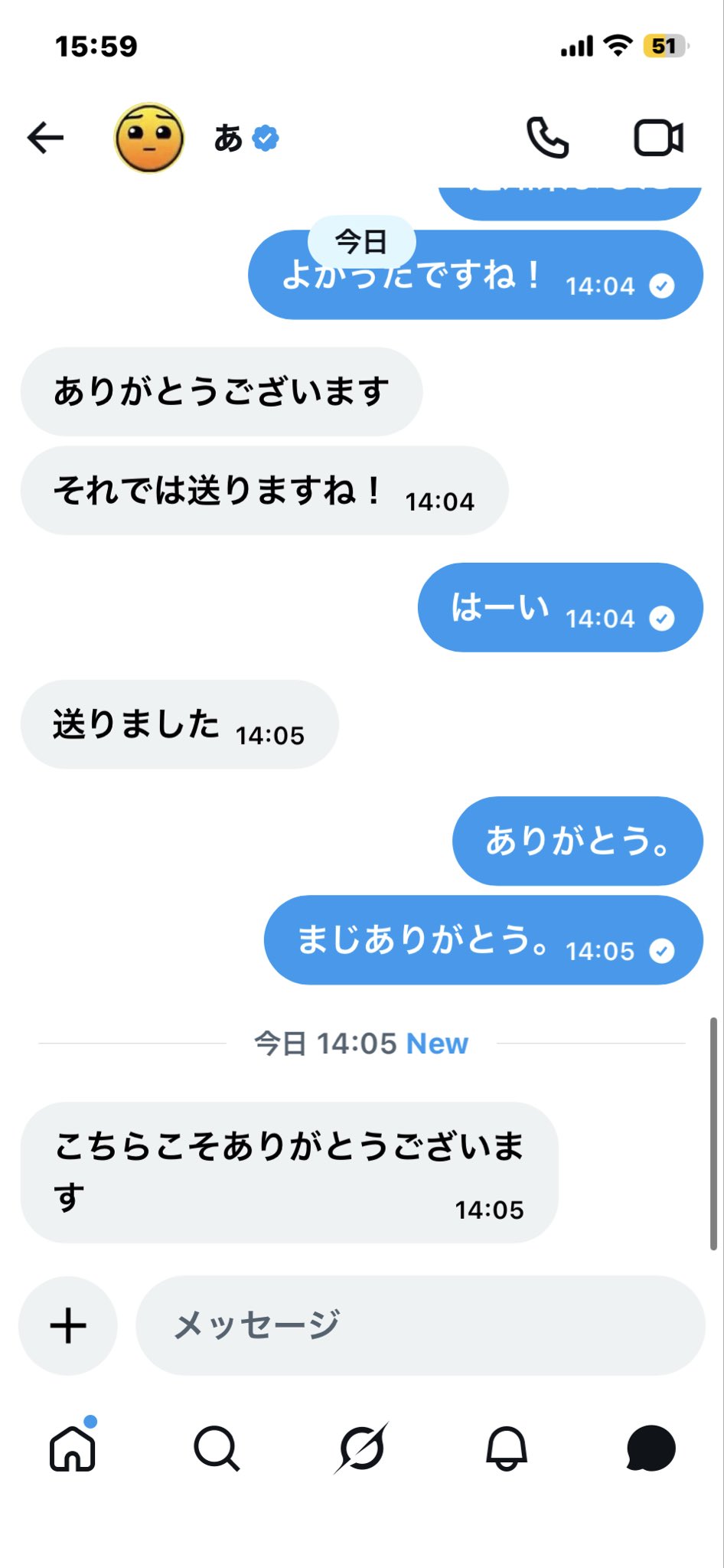The width and height of the screenshot is (724, 1568).
Task: Switch to the Home tab
Action: point(73,1448)
